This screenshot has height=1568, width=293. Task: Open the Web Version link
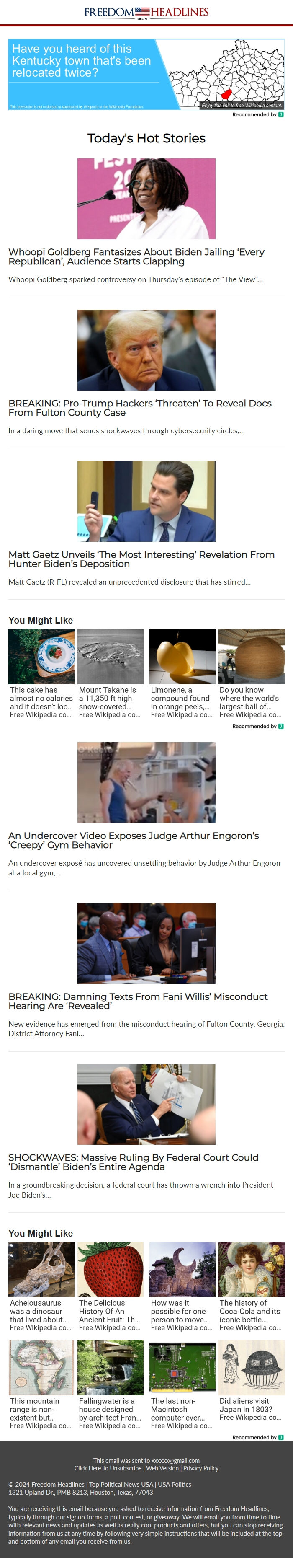coord(162,1468)
